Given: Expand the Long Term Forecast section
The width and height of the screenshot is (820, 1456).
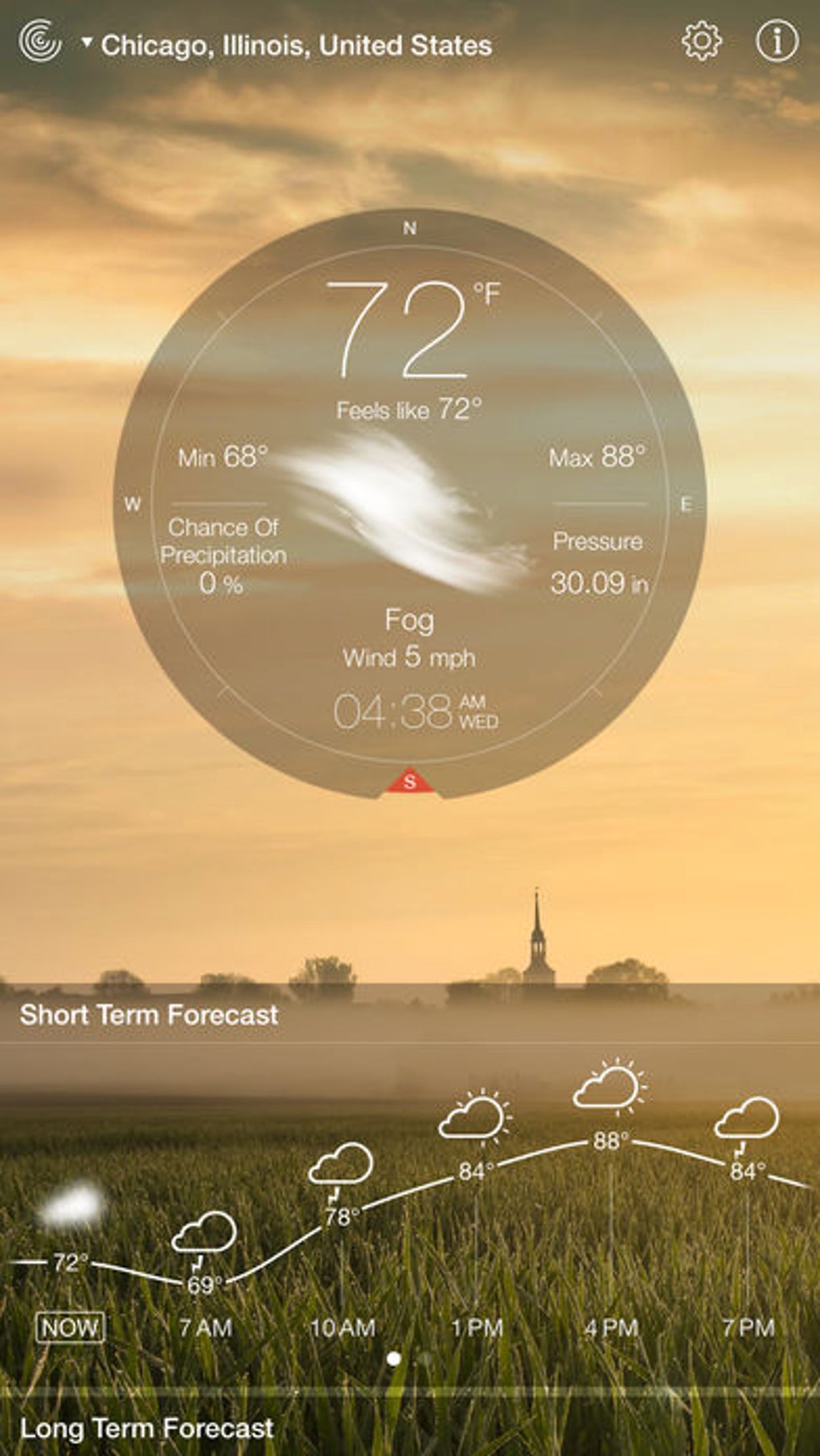Looking at the screenshot, I should tap(146, 1428).
